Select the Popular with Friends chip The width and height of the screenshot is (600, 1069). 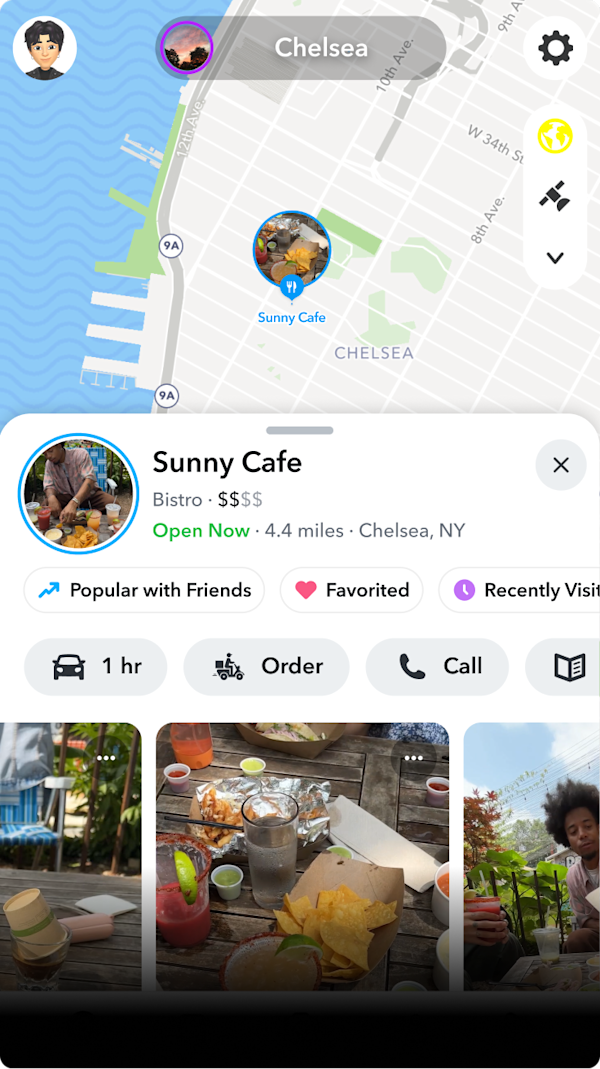[x=144, y=590]
